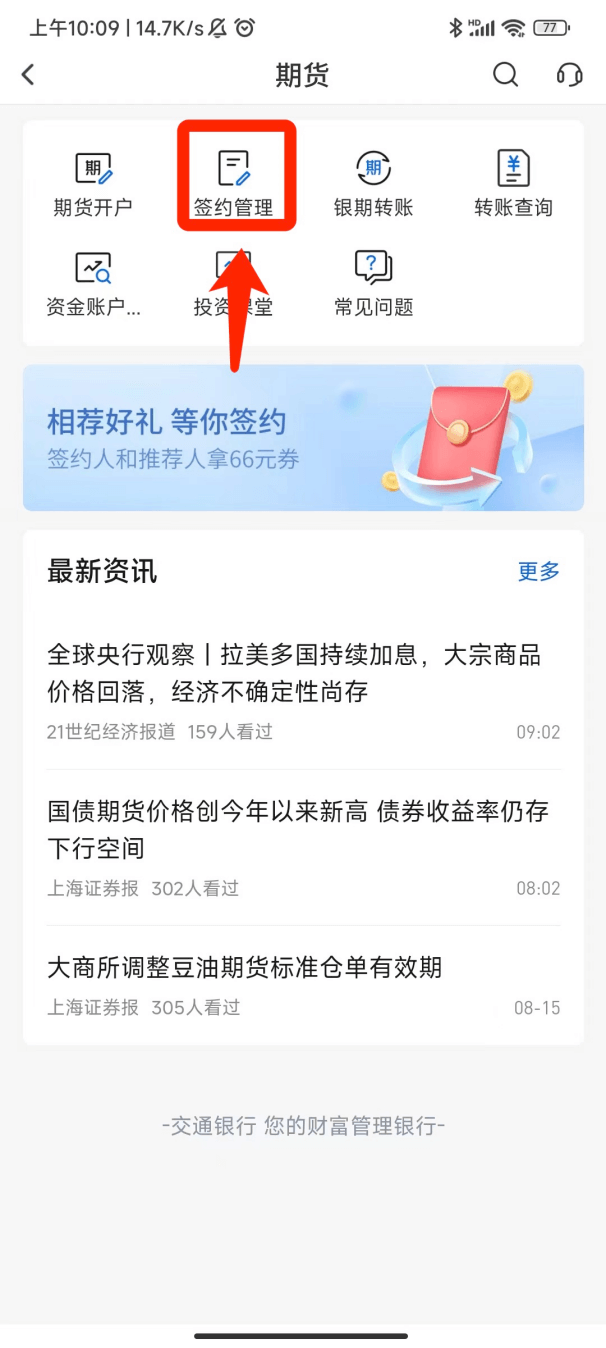The image size is (606, 1348).
Task: View 常见问题 frequently asked questions
Action: 373,283
